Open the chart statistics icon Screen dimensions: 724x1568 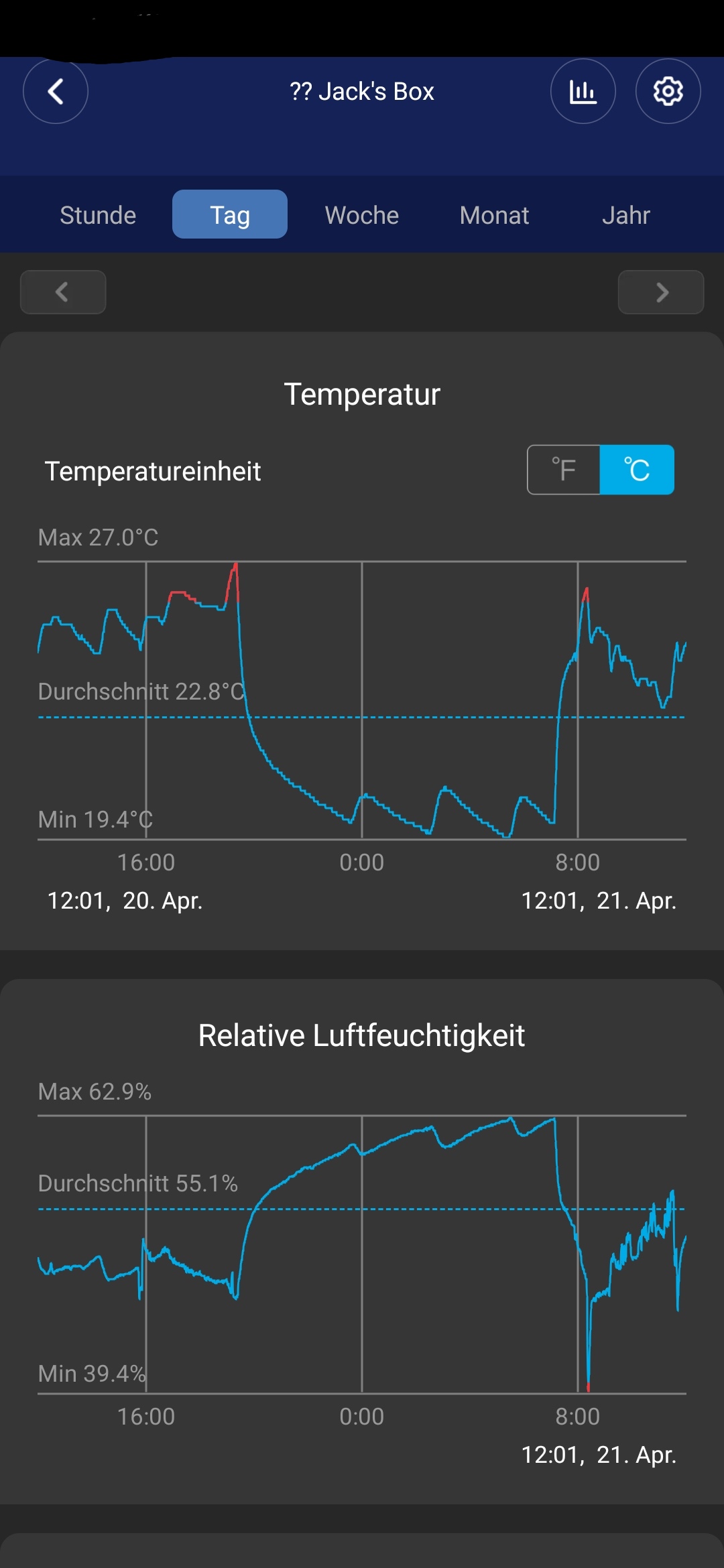(583, 91)
